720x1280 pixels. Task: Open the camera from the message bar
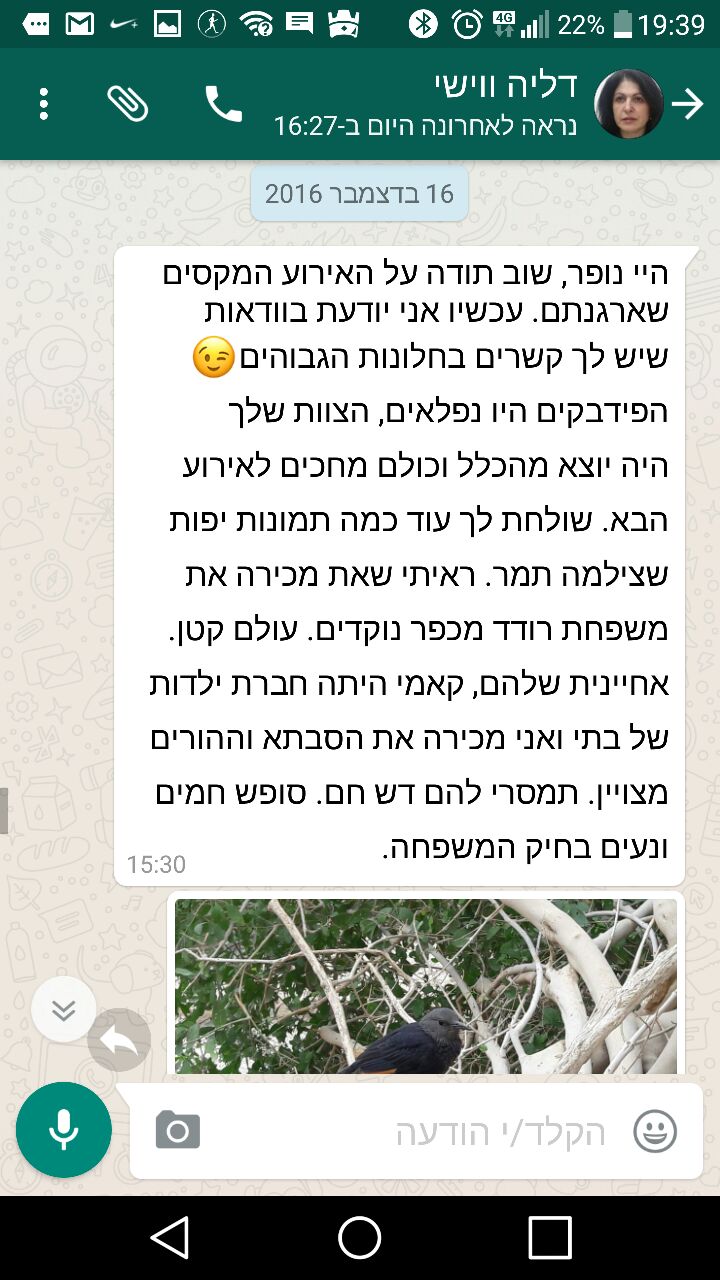click(178, 1131)
